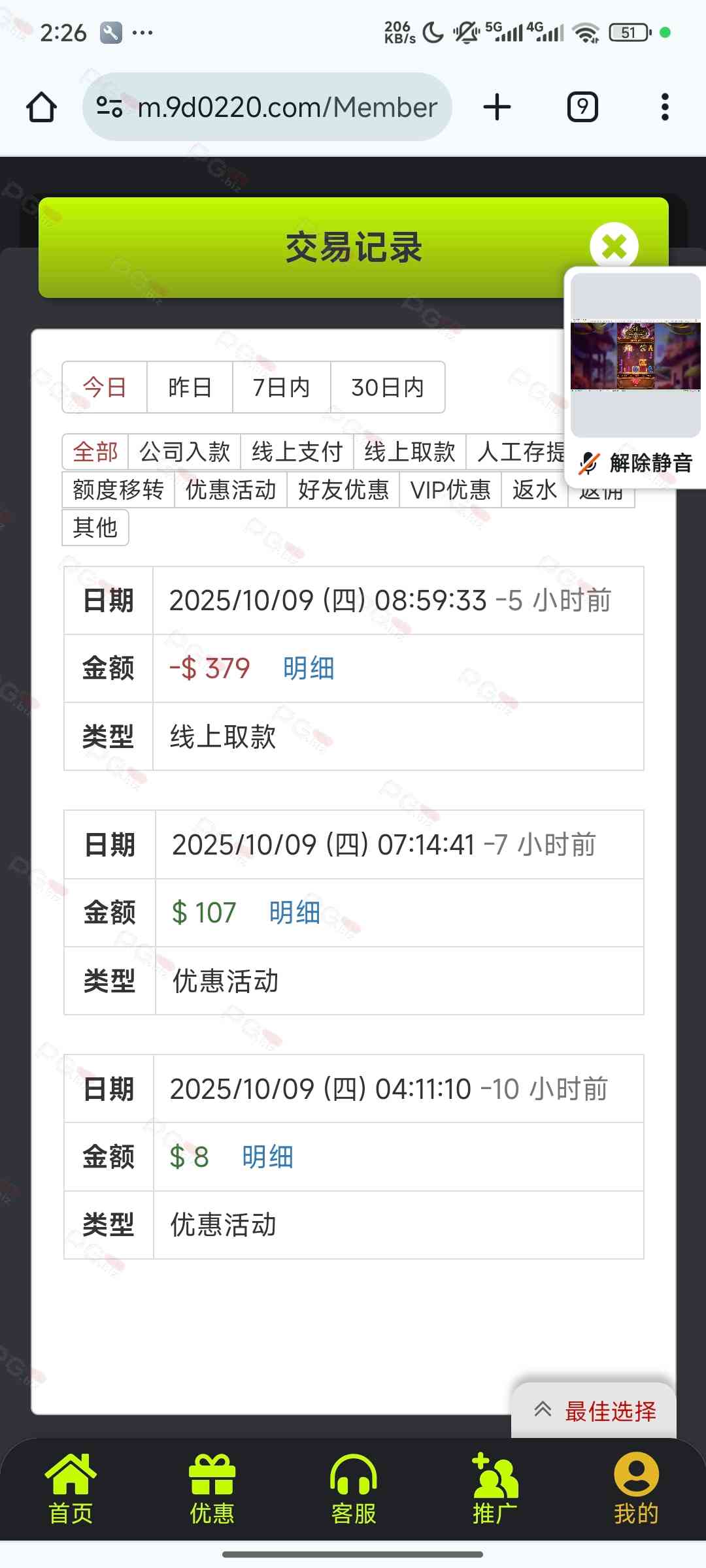View 明细 of the $107 promotion

(x=294, y=913)
